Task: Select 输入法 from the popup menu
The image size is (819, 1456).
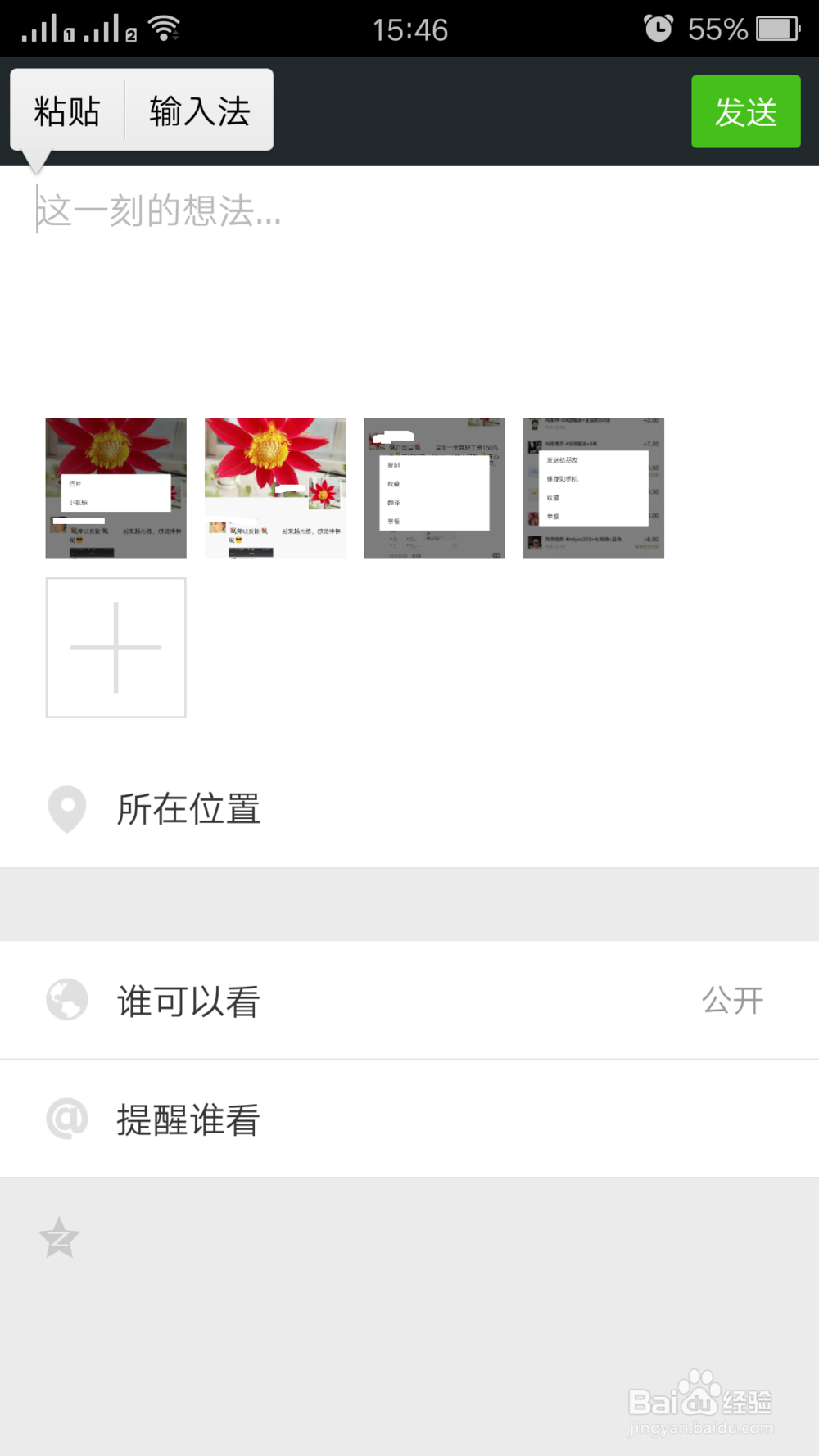Action: [201, 111]
